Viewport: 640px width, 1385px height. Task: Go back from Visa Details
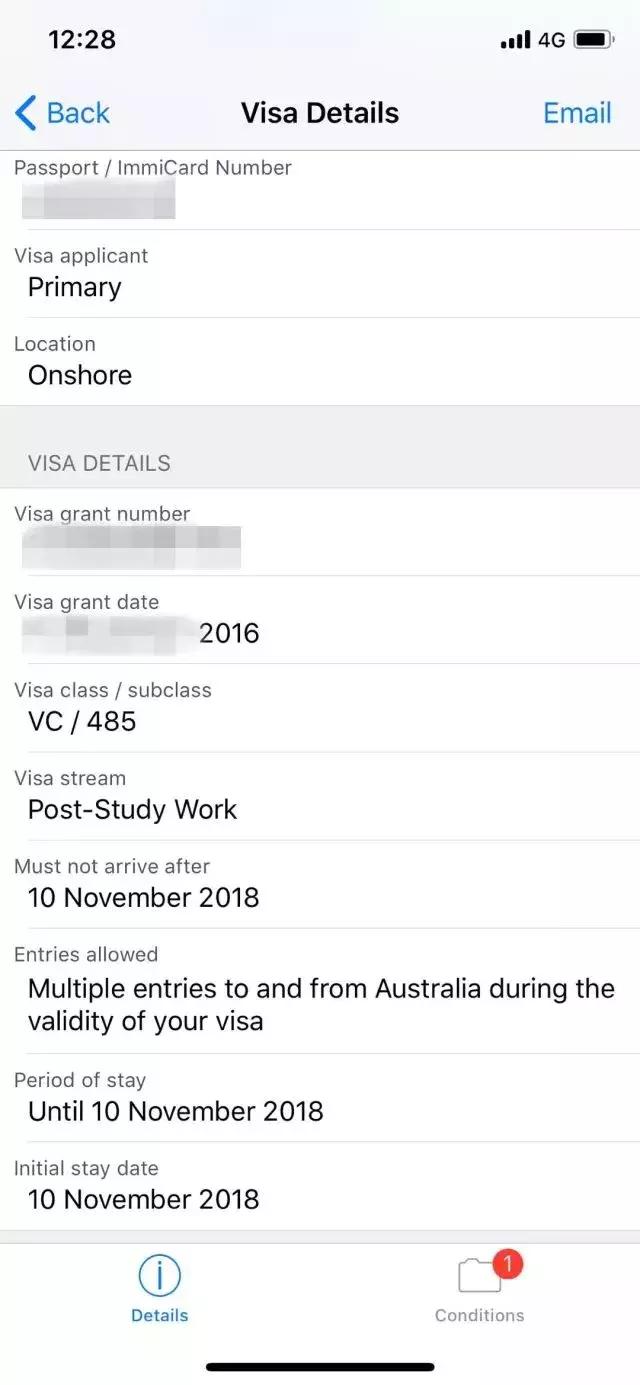pyautogui.click(x=62, y=113)
